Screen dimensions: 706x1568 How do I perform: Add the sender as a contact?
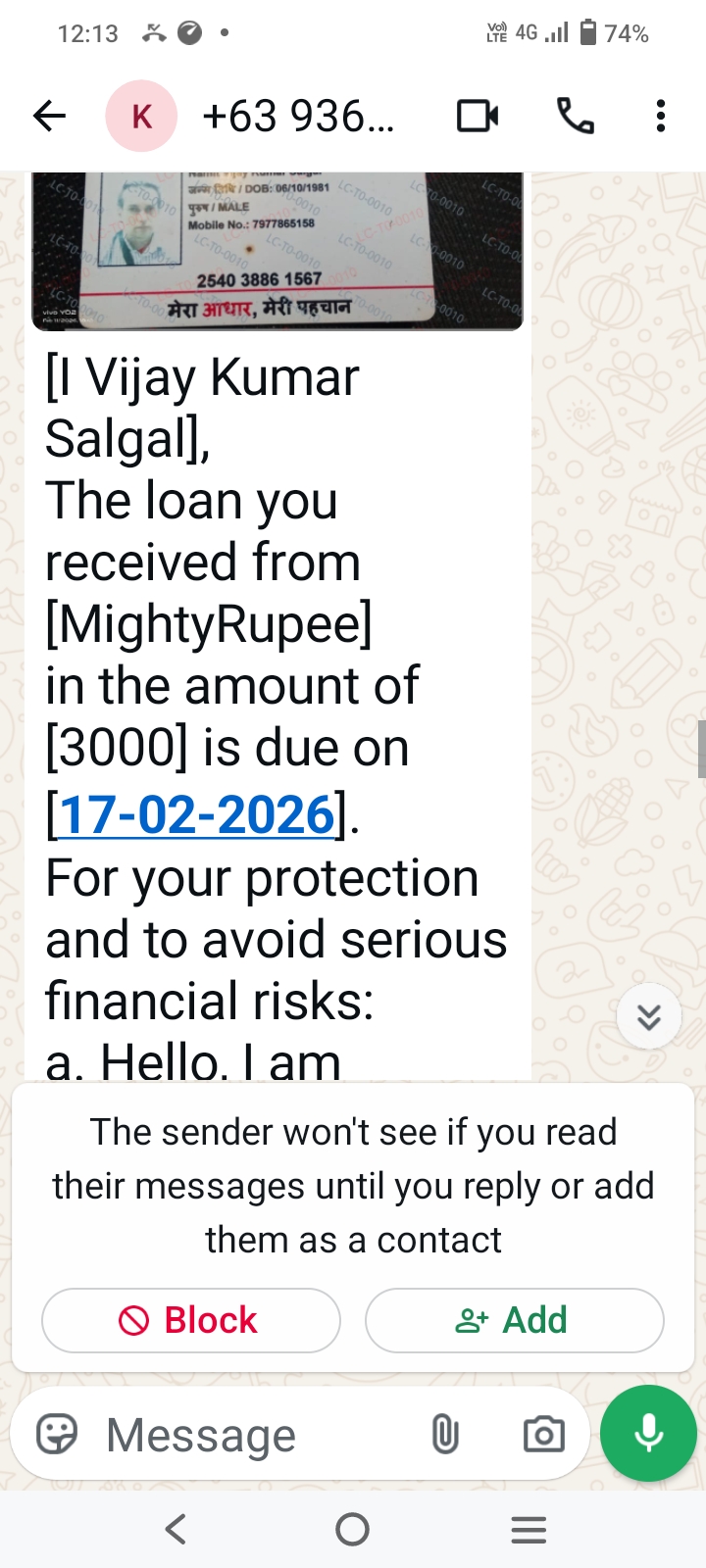(x=514, y=1320)
